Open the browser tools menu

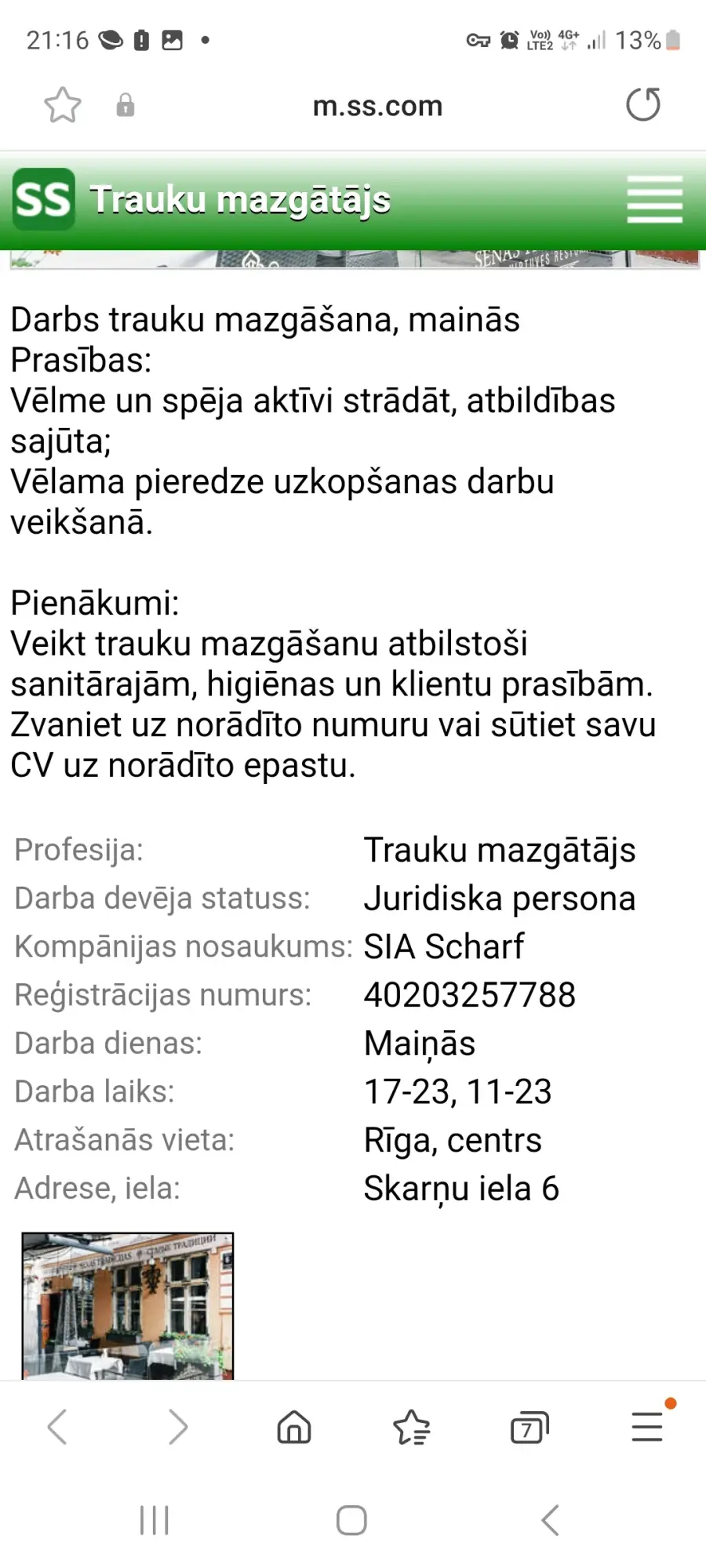coord(648,1426)
